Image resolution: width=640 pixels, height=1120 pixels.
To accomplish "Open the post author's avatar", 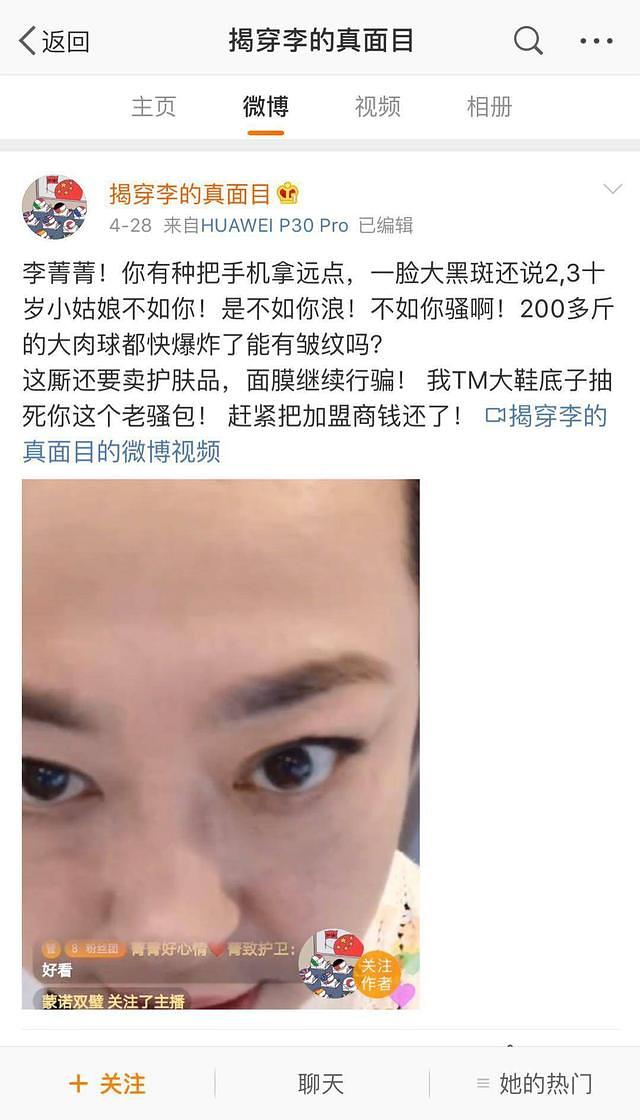I will tap(54, 207).
